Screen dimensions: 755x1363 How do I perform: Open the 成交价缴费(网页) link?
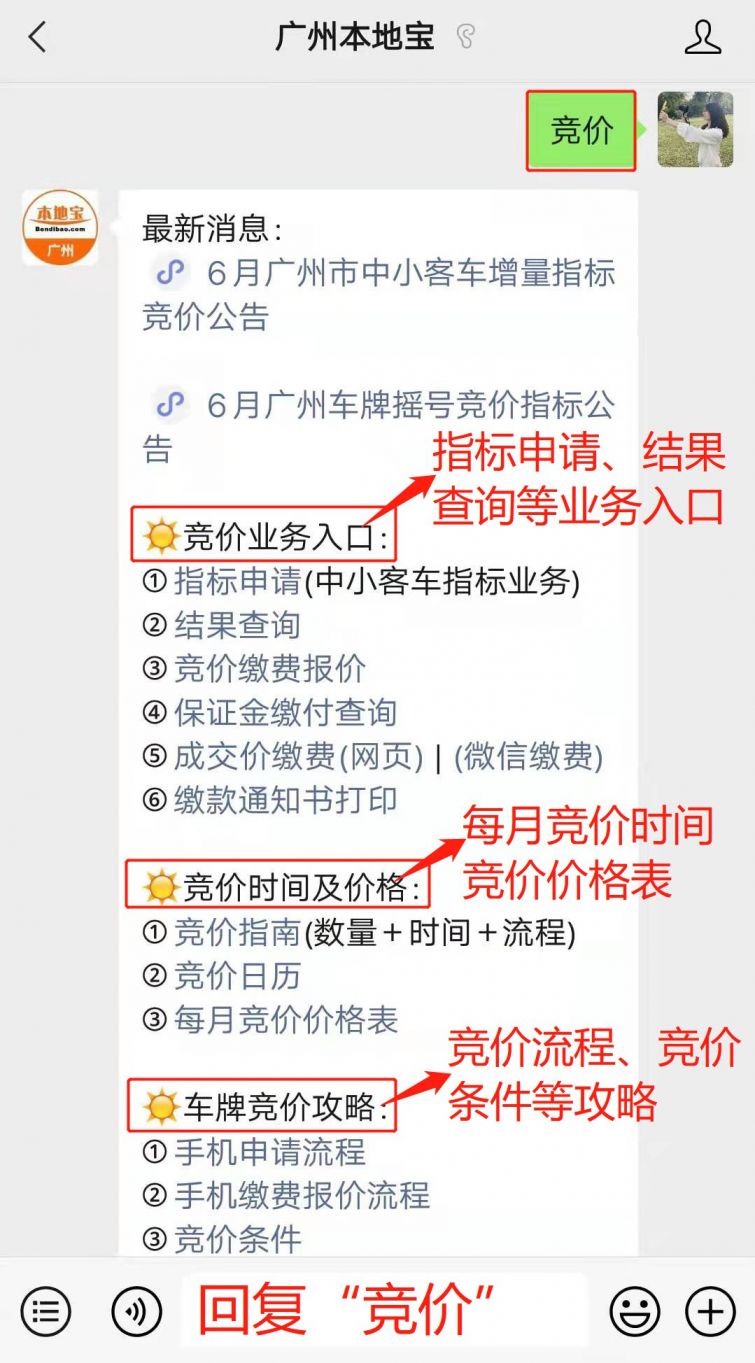(x=299, y=757)
